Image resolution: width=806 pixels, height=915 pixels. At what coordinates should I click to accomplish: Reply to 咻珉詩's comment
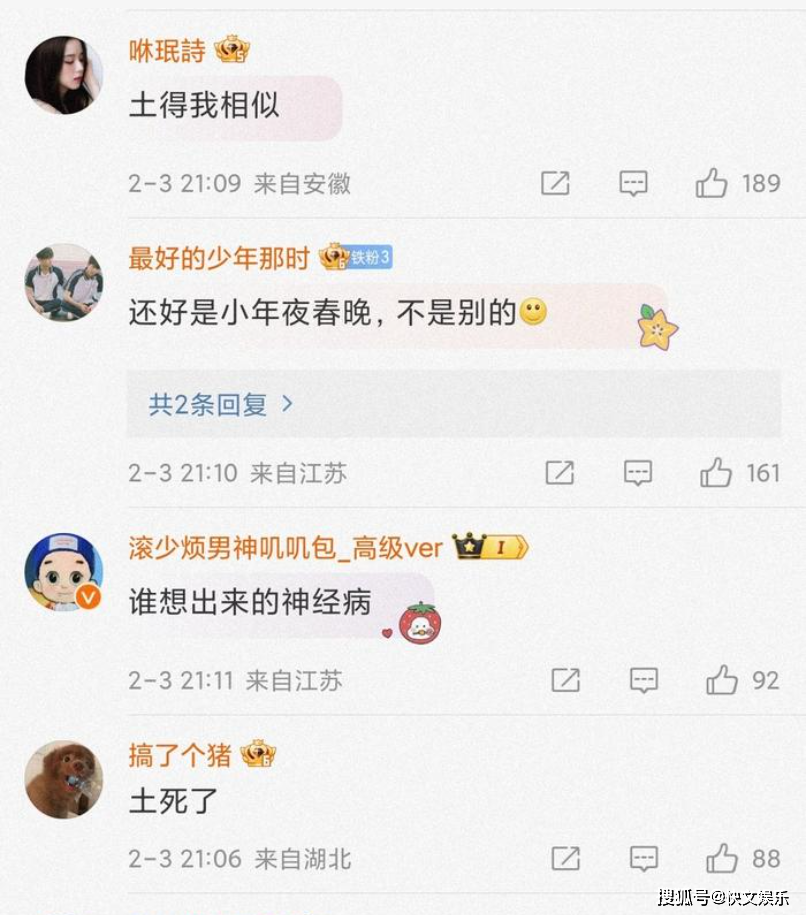pos(633,183)
